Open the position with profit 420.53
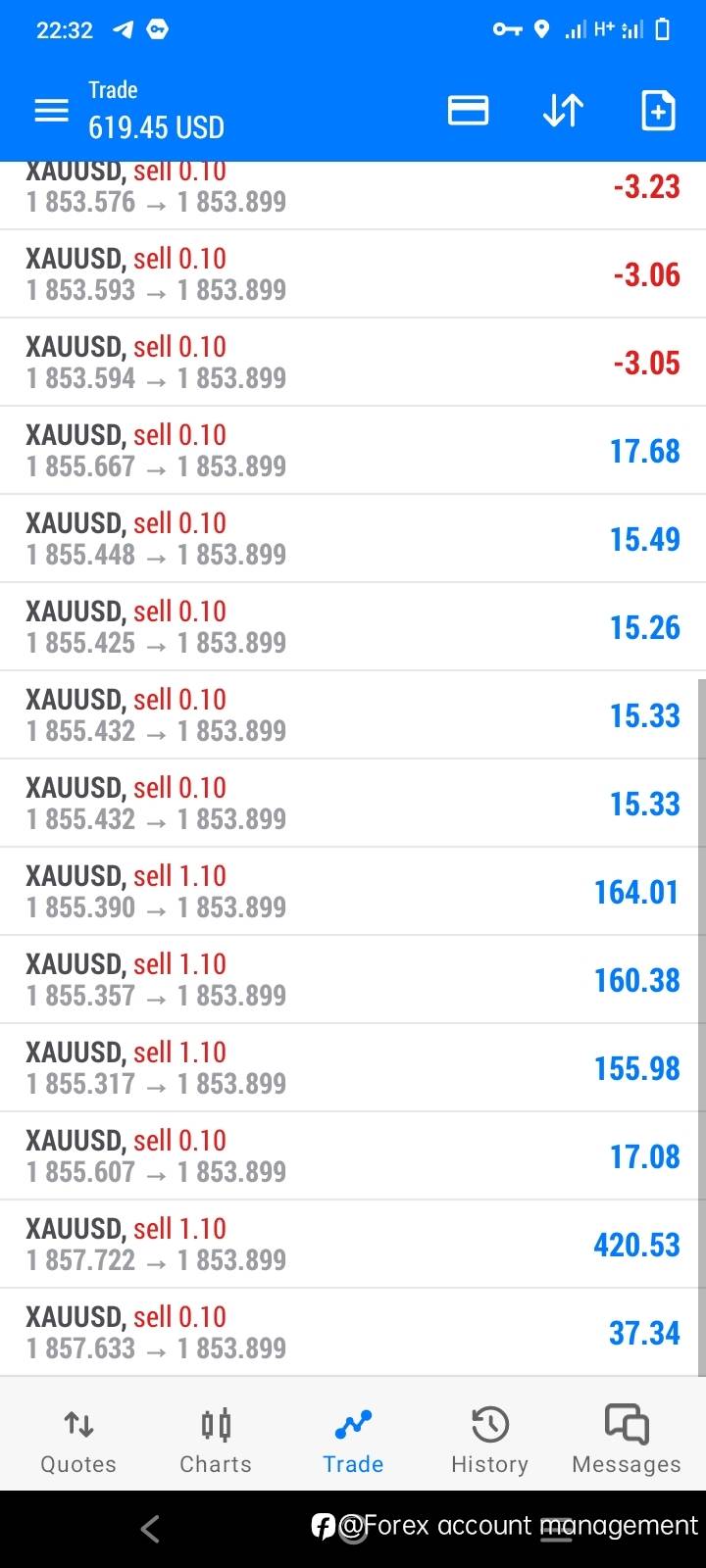The width and height of the screenshot is (706, 1568). (x=353, y=1244)
